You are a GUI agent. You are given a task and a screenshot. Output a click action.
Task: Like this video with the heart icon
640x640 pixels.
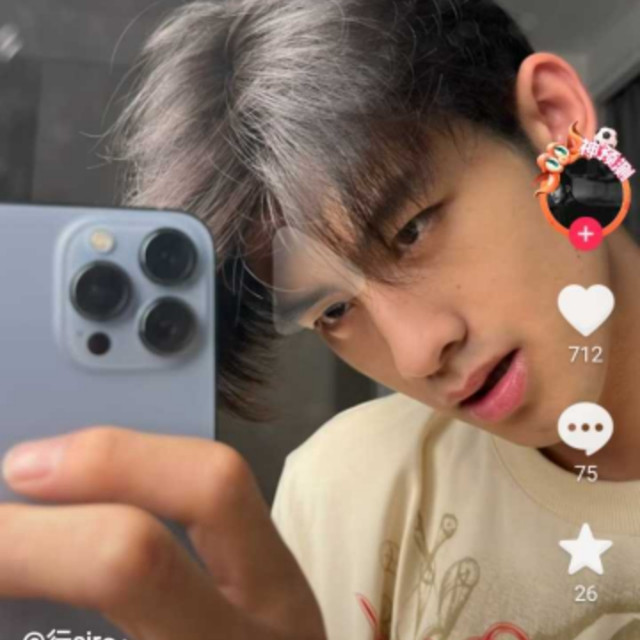[x=585, y=309]
